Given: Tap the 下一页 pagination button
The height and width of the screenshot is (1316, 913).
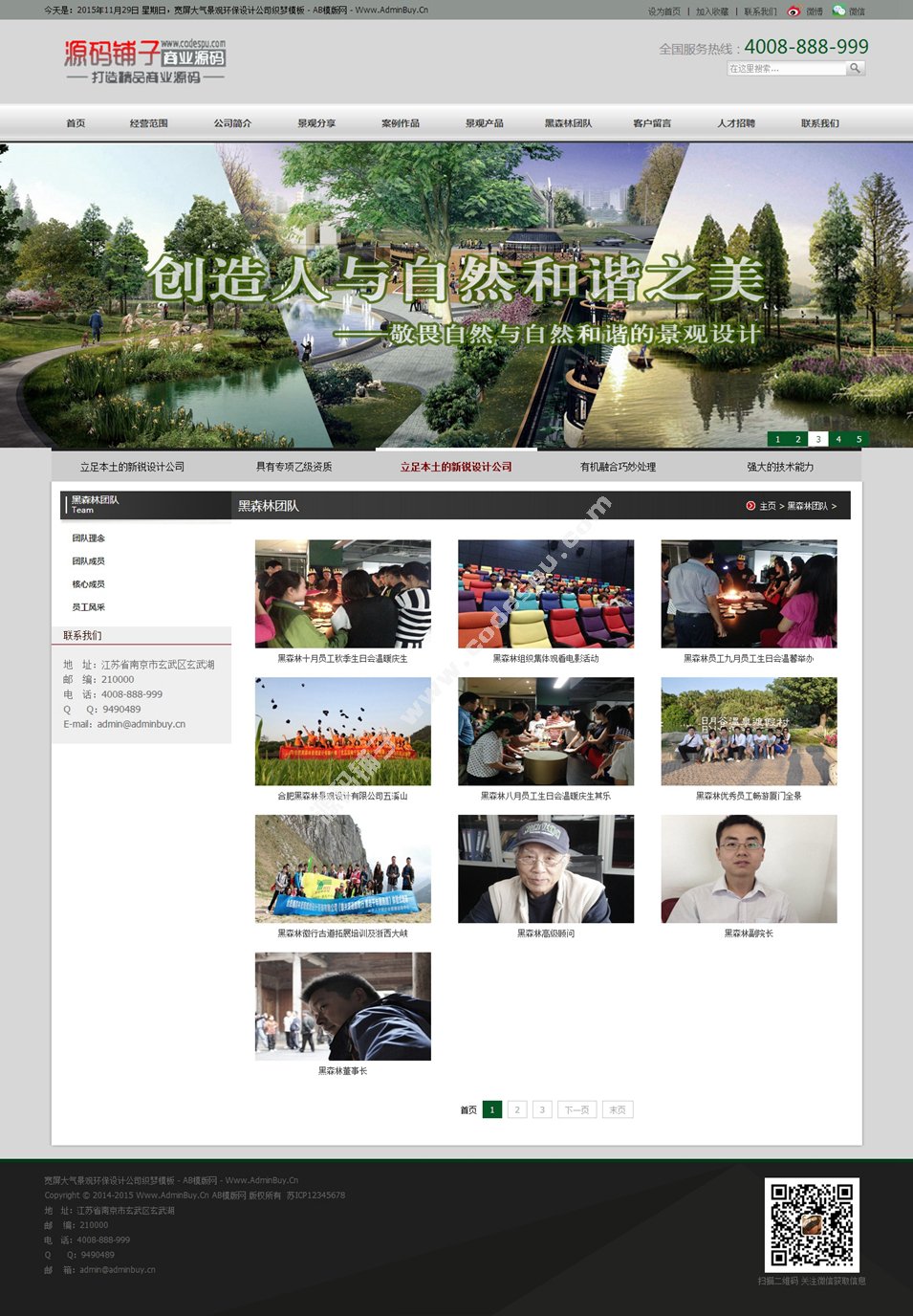Looking at the screenshot, I should pos(576,1109).
